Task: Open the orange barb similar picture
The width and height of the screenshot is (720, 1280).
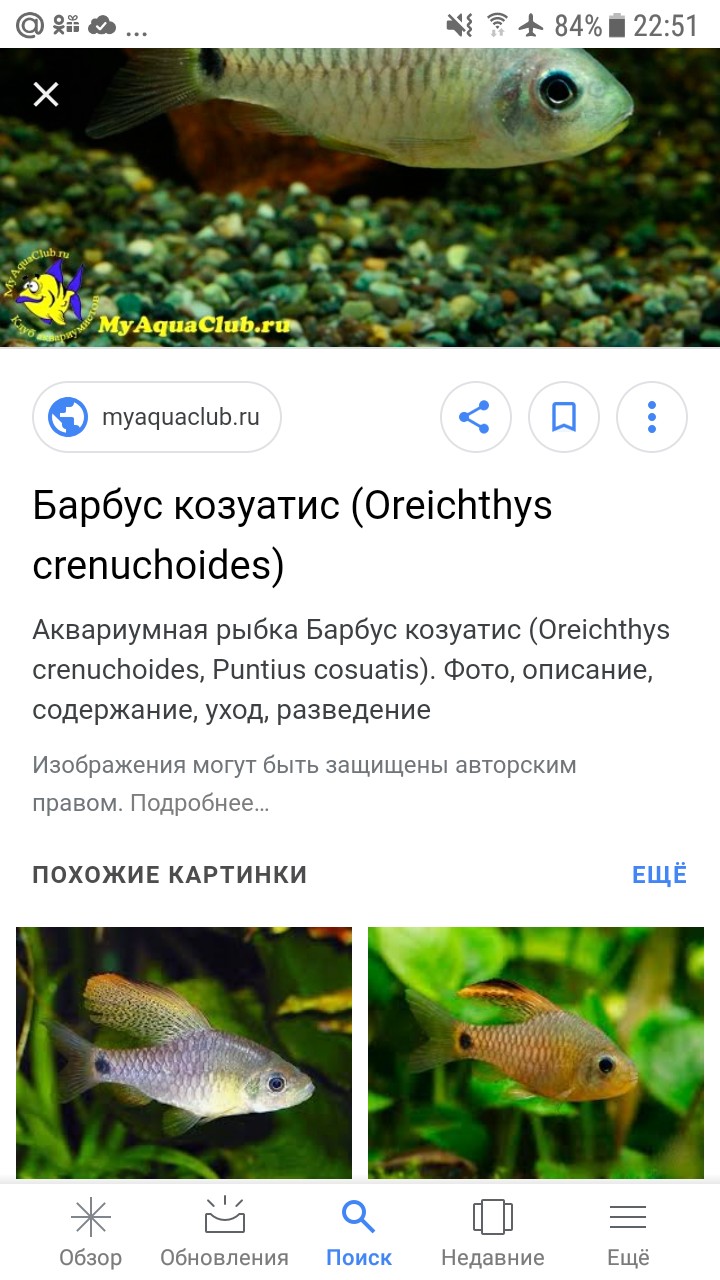Action: 536,1052
